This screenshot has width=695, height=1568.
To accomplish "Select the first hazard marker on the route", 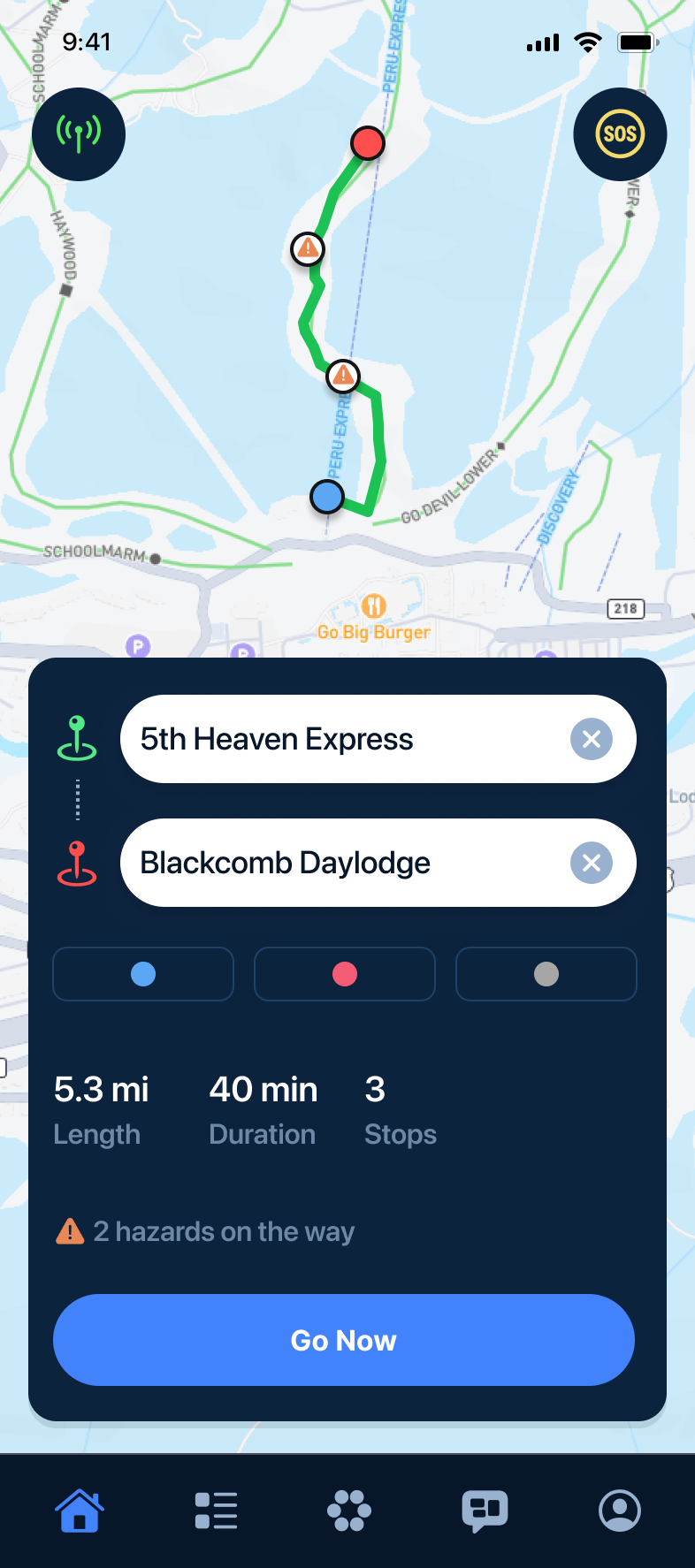I will pos(308,249).
